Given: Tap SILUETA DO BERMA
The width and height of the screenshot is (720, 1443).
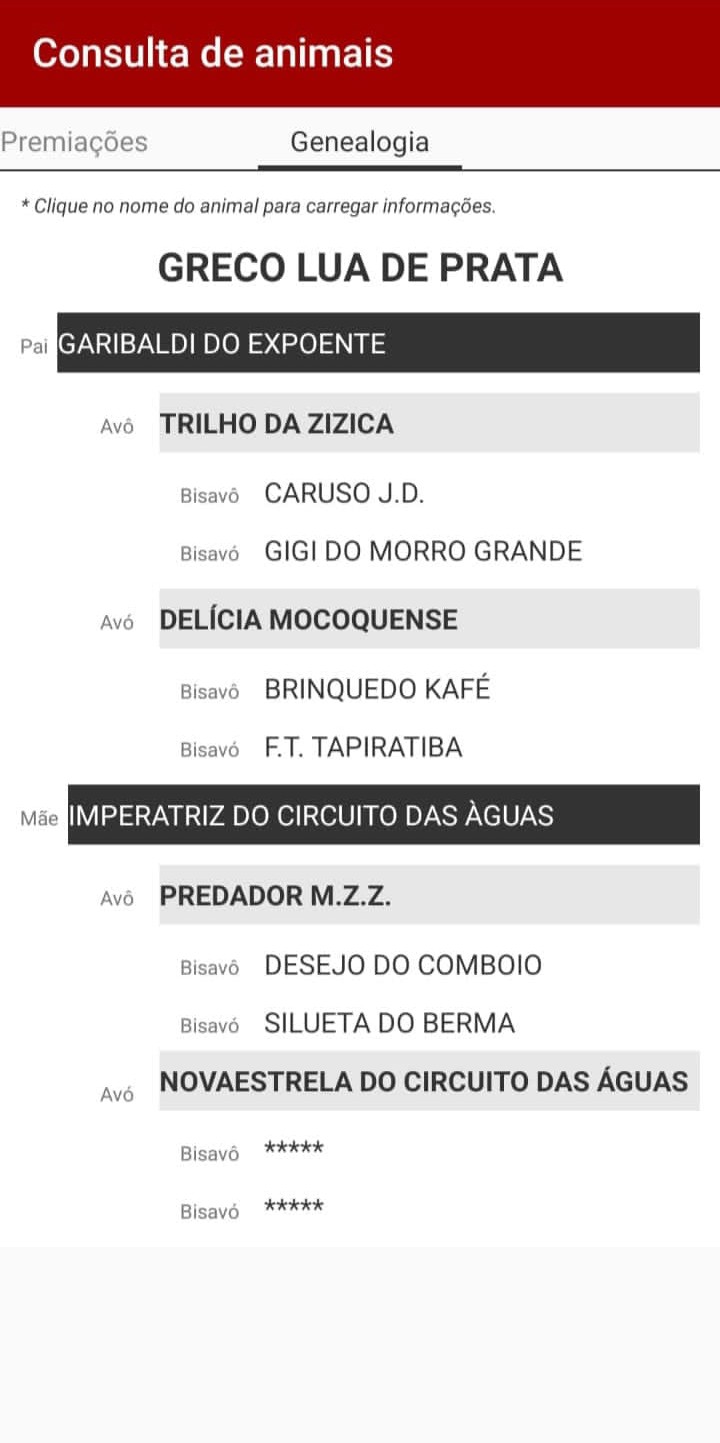Looking at the screenshot, I should pos(390,1023).
